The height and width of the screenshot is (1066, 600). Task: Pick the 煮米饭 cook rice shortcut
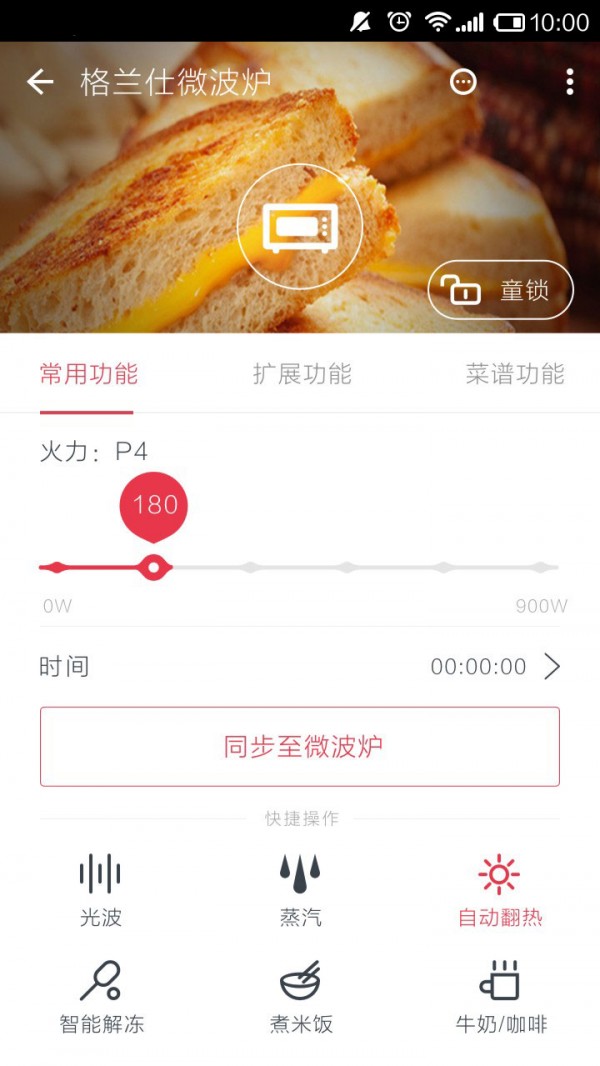pyautogui.click(x=300, y=997)
